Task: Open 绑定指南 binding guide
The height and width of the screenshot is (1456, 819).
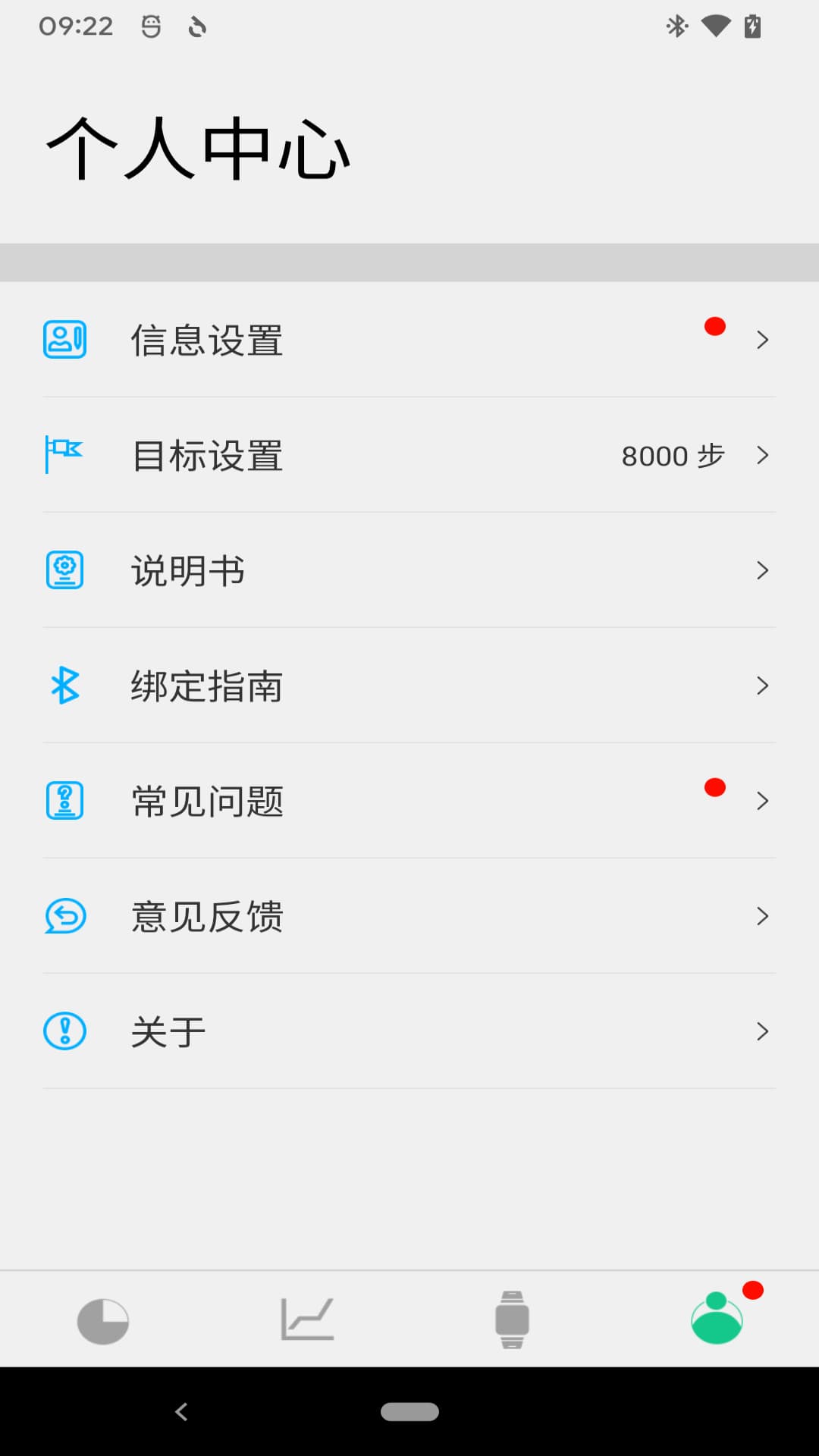Action: [x=409, y=686]
